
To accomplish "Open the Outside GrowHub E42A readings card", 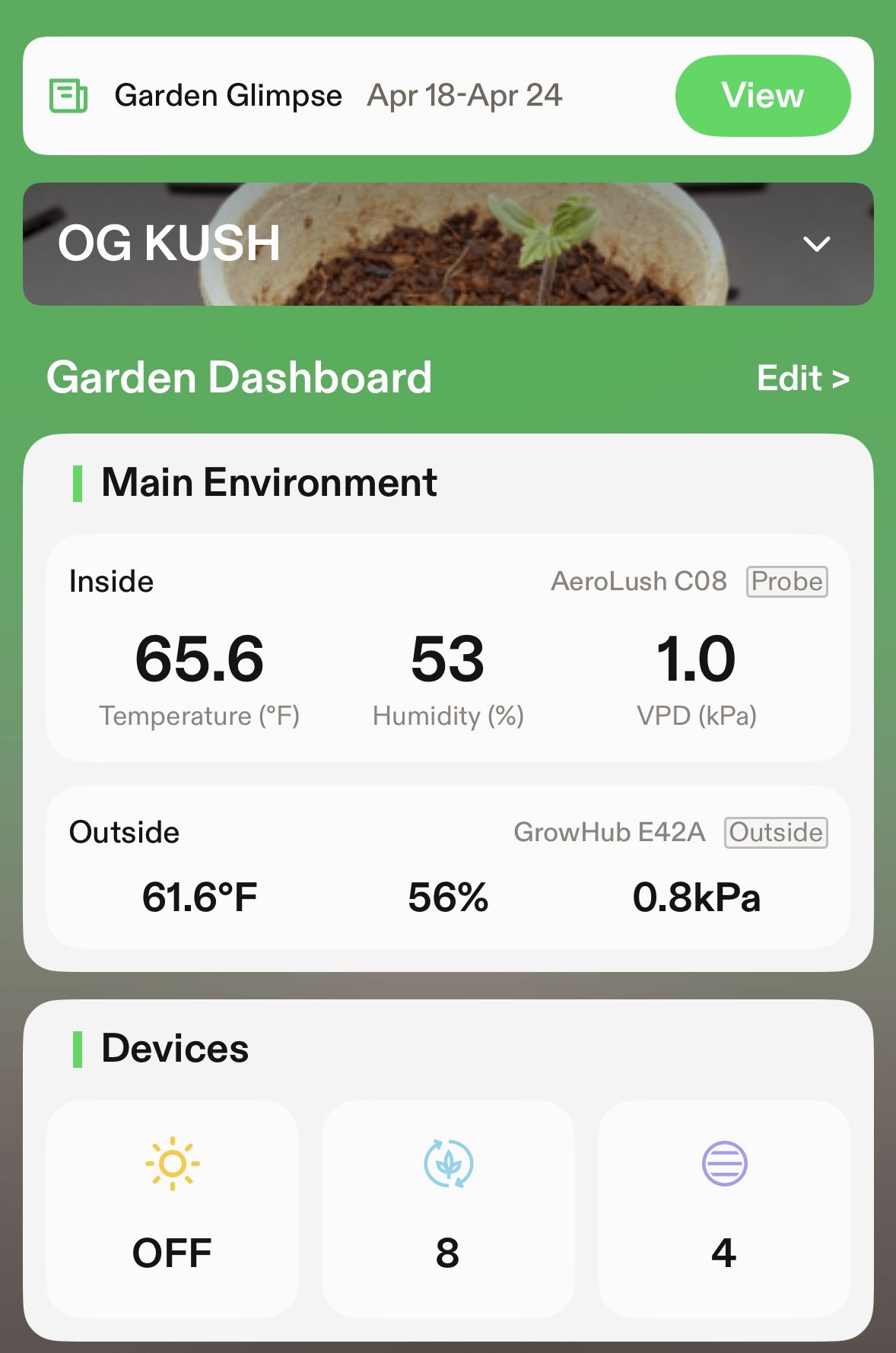I will (x=448, y=867).
